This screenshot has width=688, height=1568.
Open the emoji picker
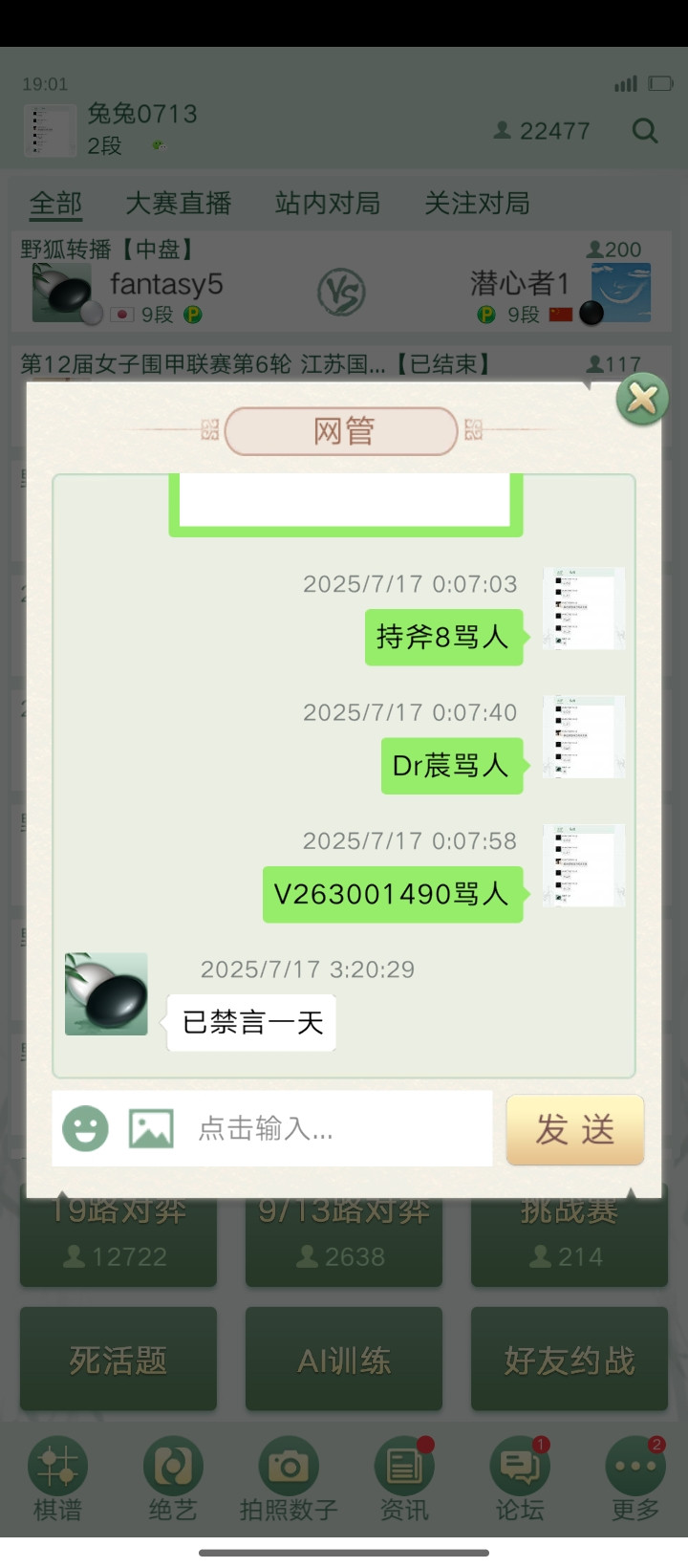[85, 1128]
